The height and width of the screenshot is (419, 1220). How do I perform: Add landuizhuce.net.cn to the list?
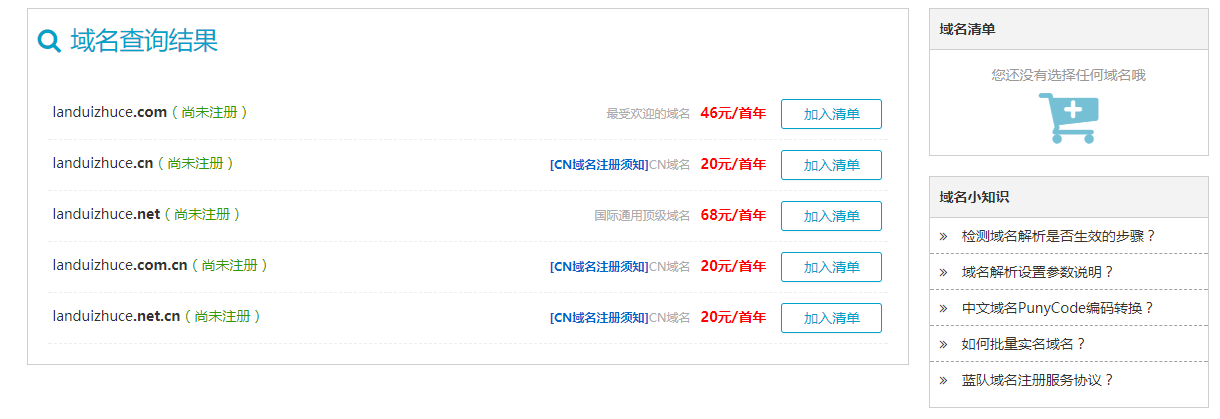coord(831,318)
